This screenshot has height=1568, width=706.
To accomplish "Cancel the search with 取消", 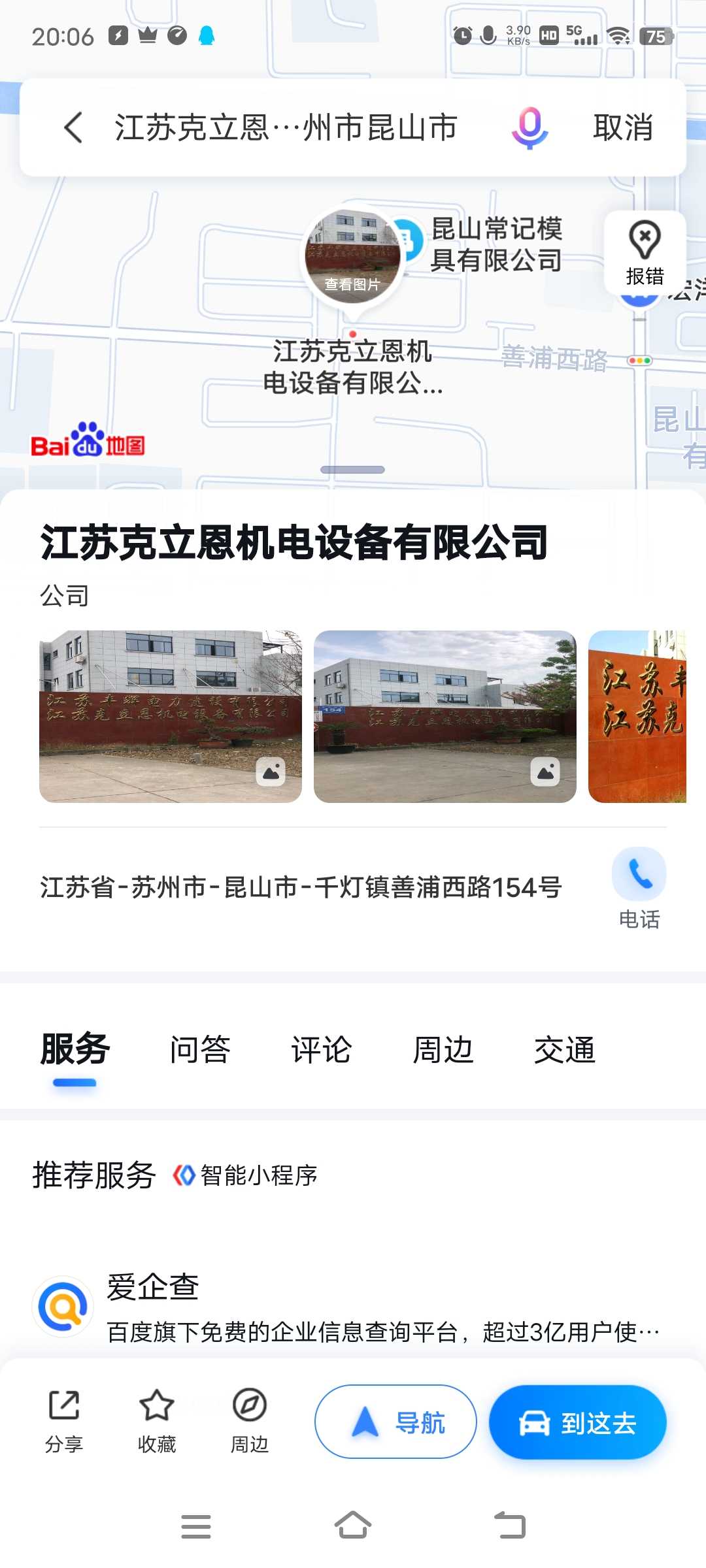I will (x=623, y=127).
